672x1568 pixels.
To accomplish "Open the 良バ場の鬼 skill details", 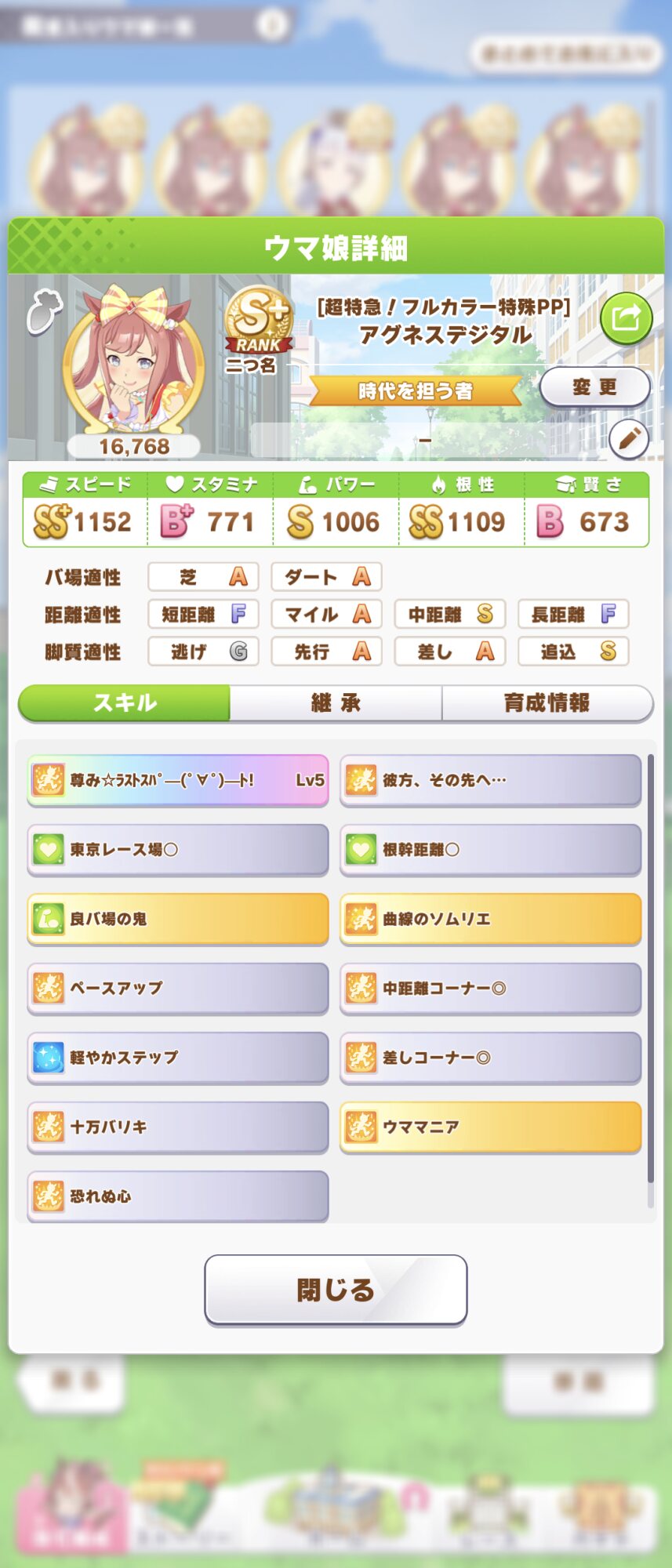I will click(x=178, y=919).
